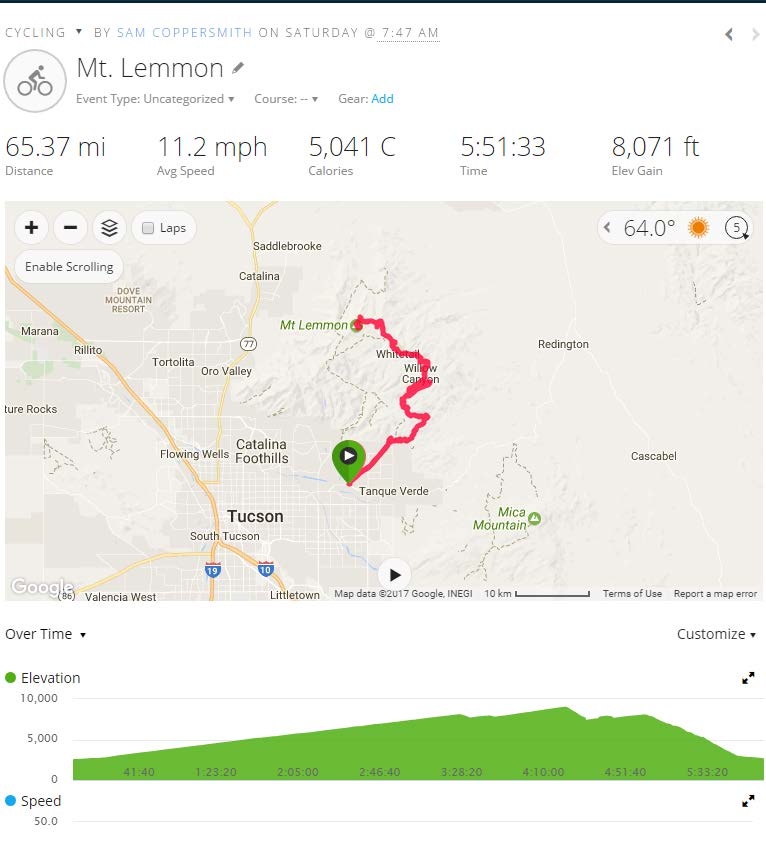The image size is (766, 841).
Task: Open Sam Coppersmith's profile
Action: pos(184,33)
